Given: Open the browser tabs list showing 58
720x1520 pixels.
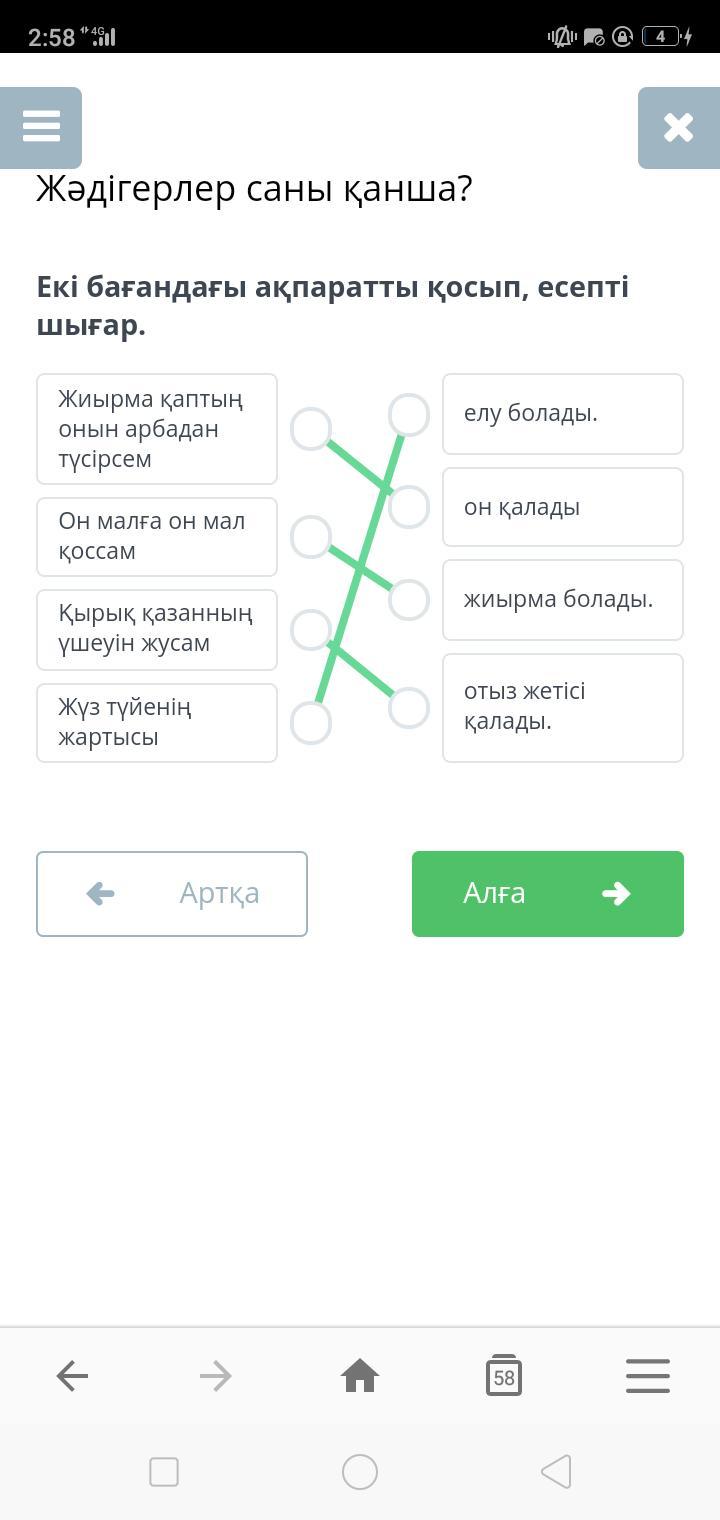Looking at the screenshot, I should coord(504,1377).
